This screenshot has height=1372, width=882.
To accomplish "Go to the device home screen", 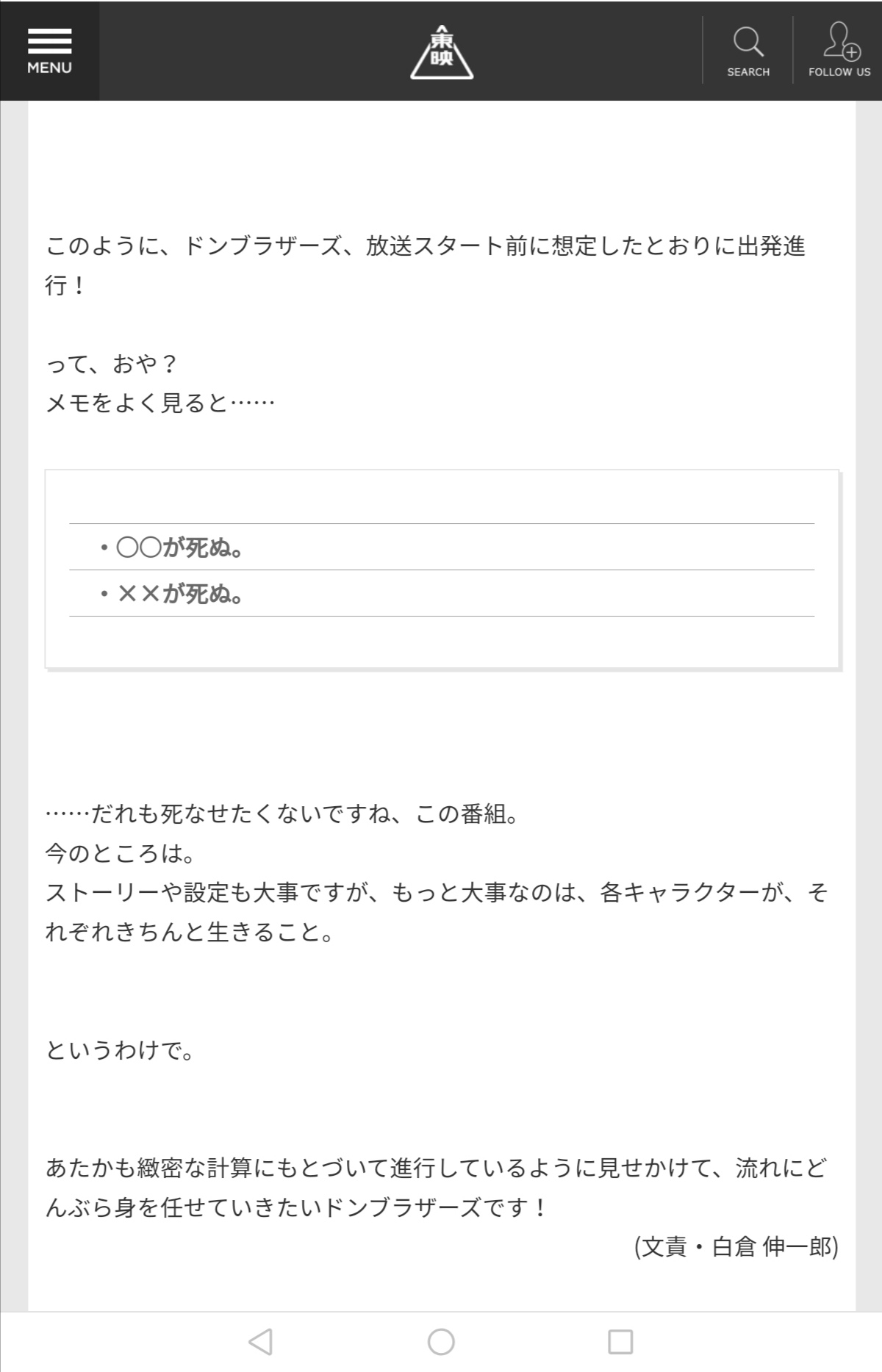I will tap(441, 1341).
